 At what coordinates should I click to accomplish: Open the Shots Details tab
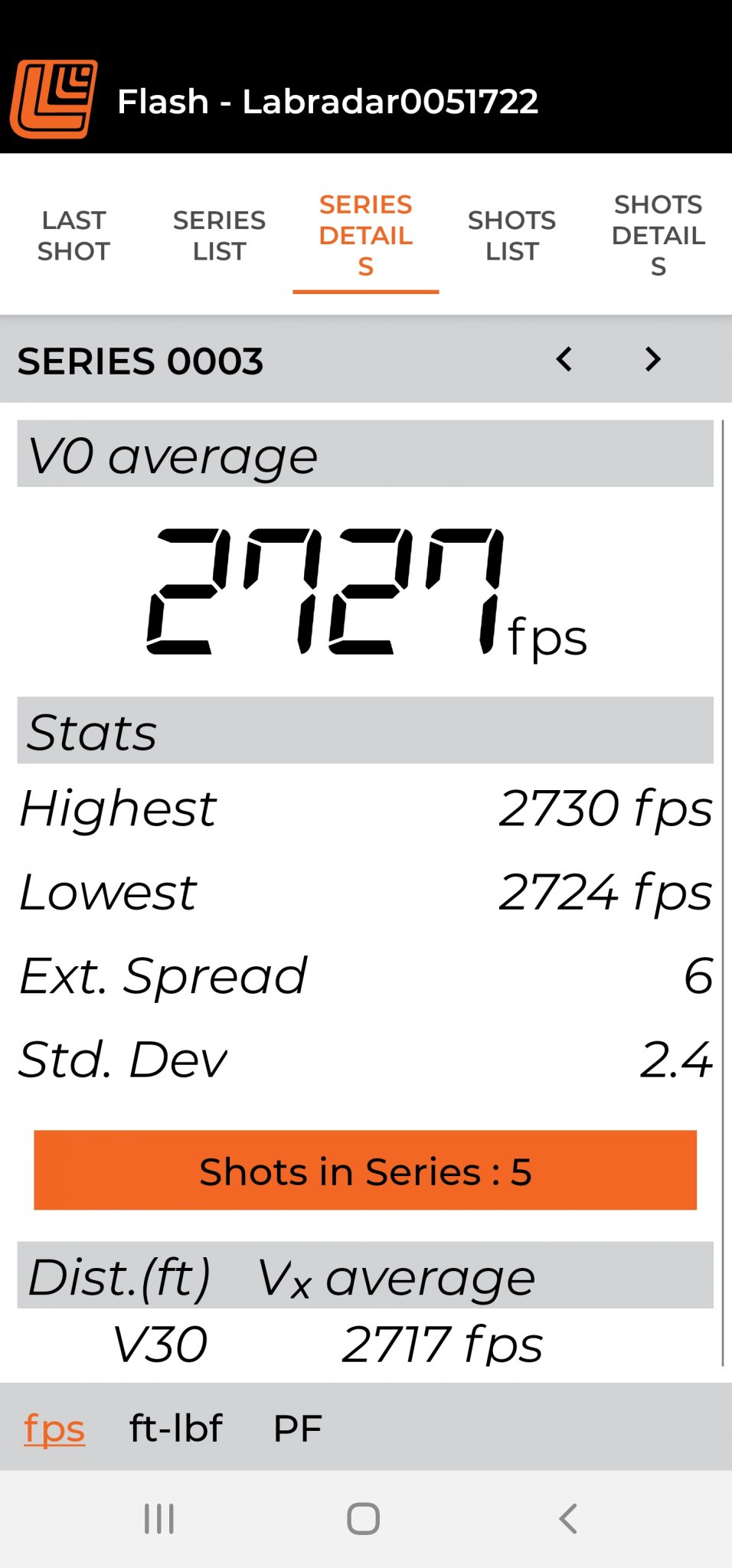pyautogui.click(x=658, y=236)
